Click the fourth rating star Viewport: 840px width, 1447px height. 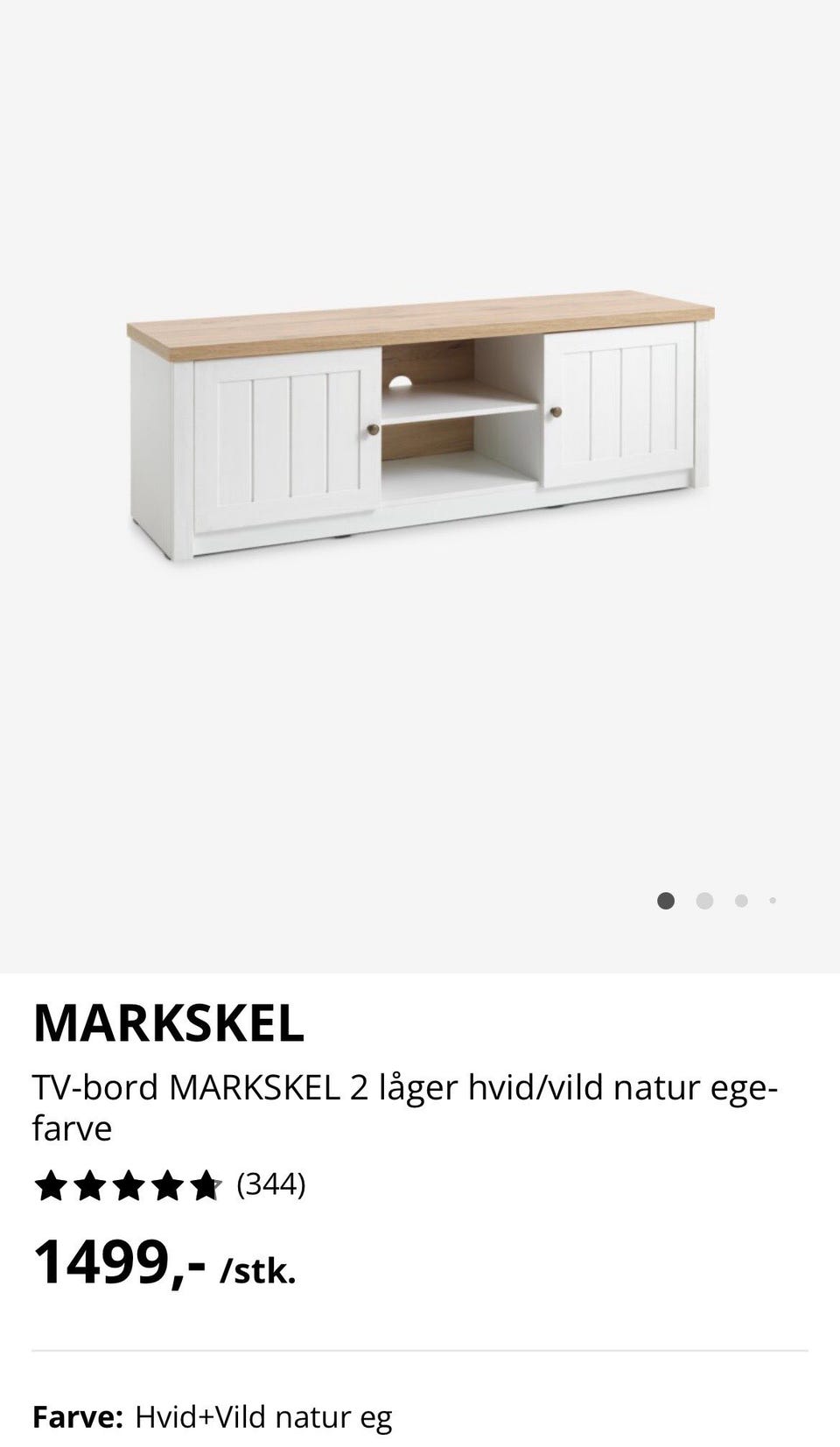[x=166, y=1185]
